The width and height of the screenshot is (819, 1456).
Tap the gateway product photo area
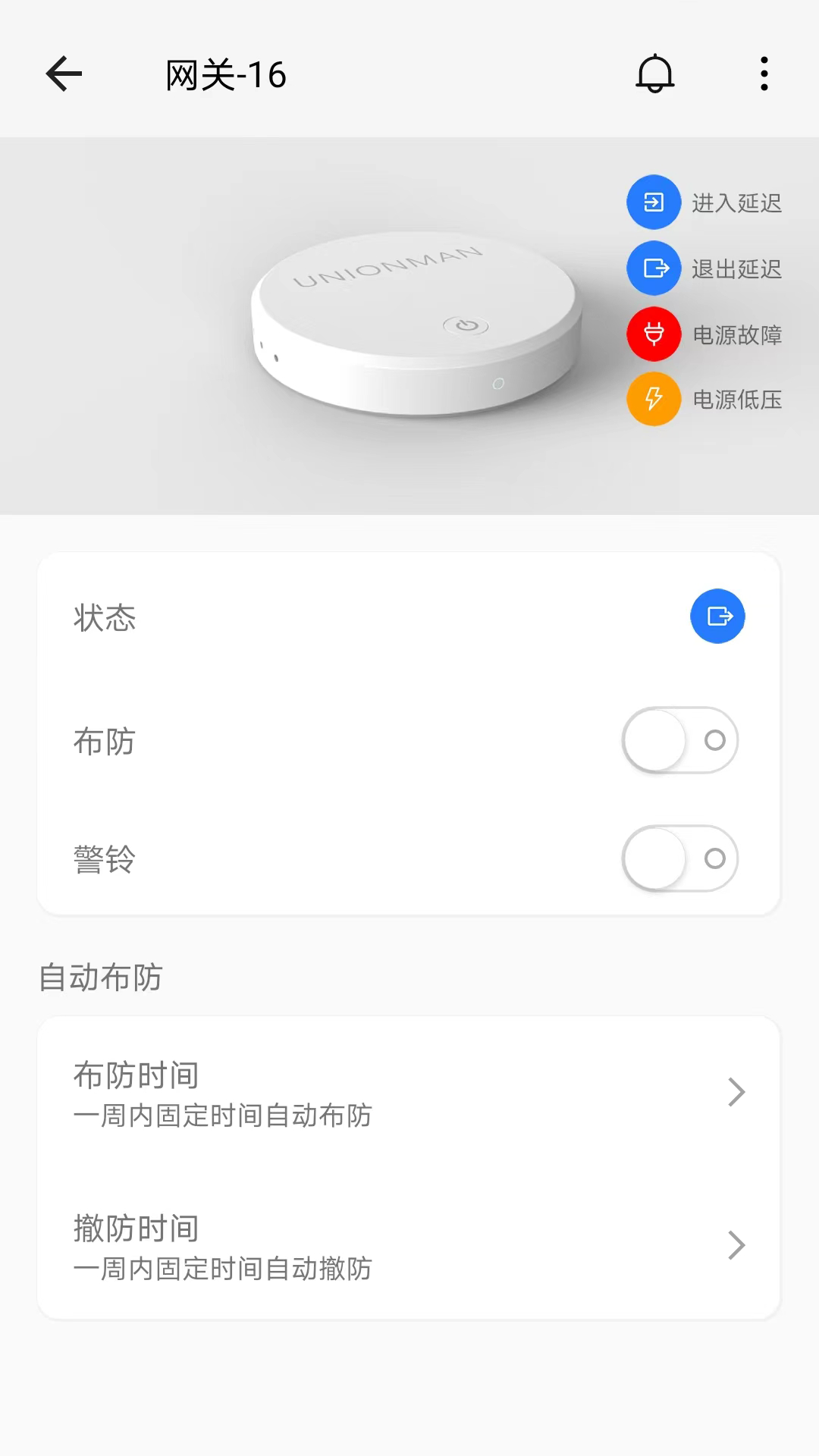[409, 326]
